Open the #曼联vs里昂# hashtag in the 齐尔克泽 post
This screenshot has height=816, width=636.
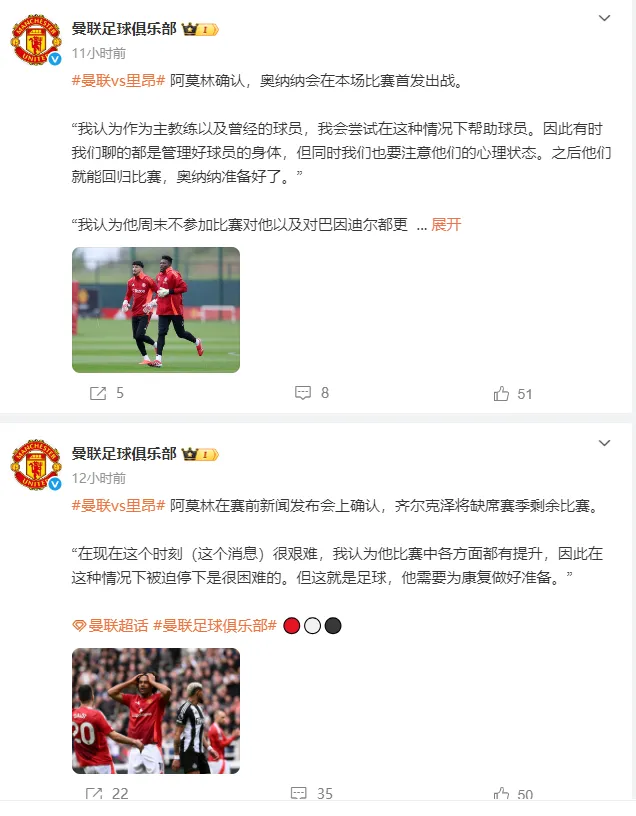pos(118,505)
